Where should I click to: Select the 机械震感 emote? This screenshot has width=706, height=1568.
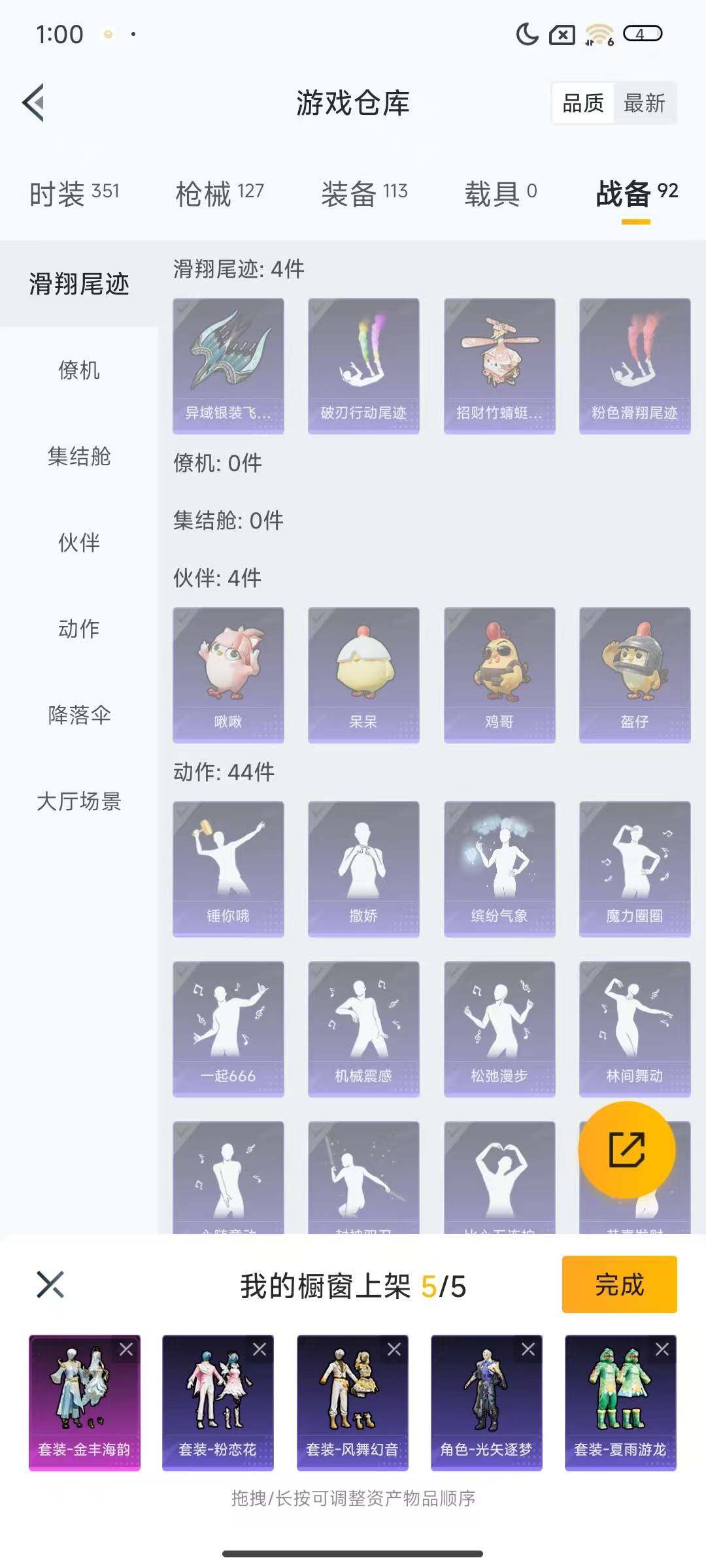pyautogui.click(x=363, y=1028)
